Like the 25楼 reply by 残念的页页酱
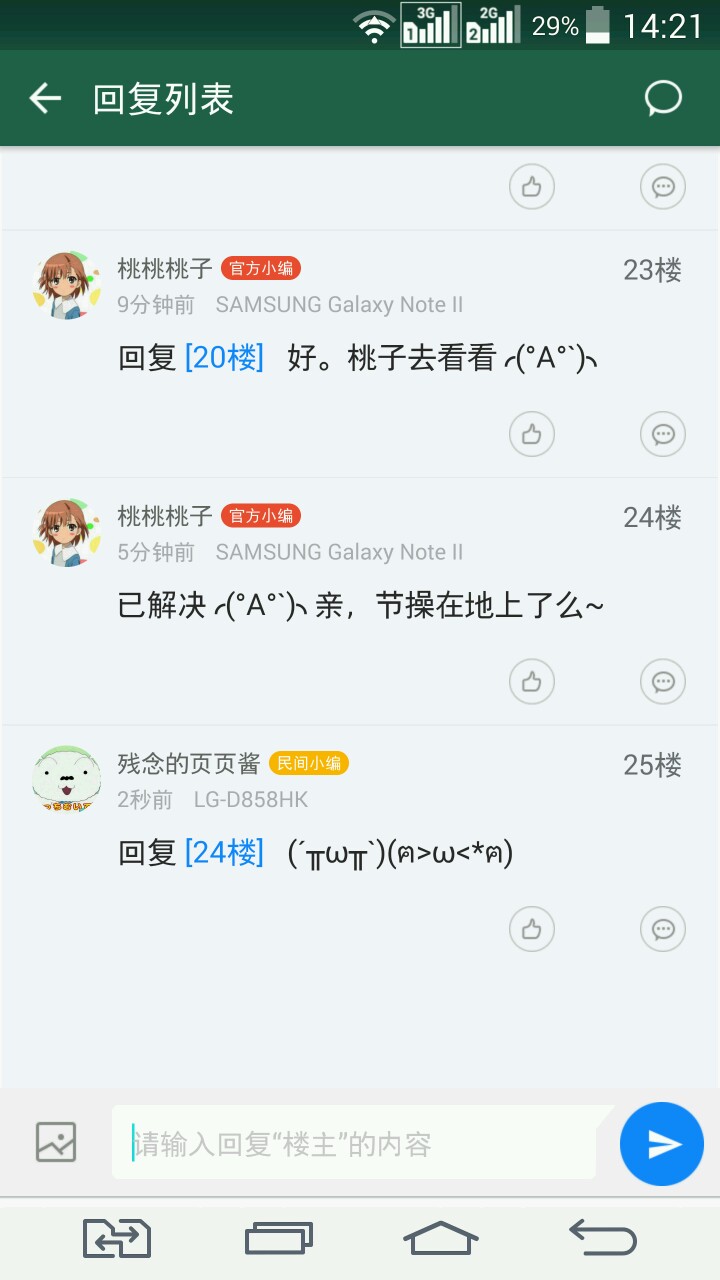Image resolution: width=720 pixels, height=1280 pixels. [x=531, y=929]
